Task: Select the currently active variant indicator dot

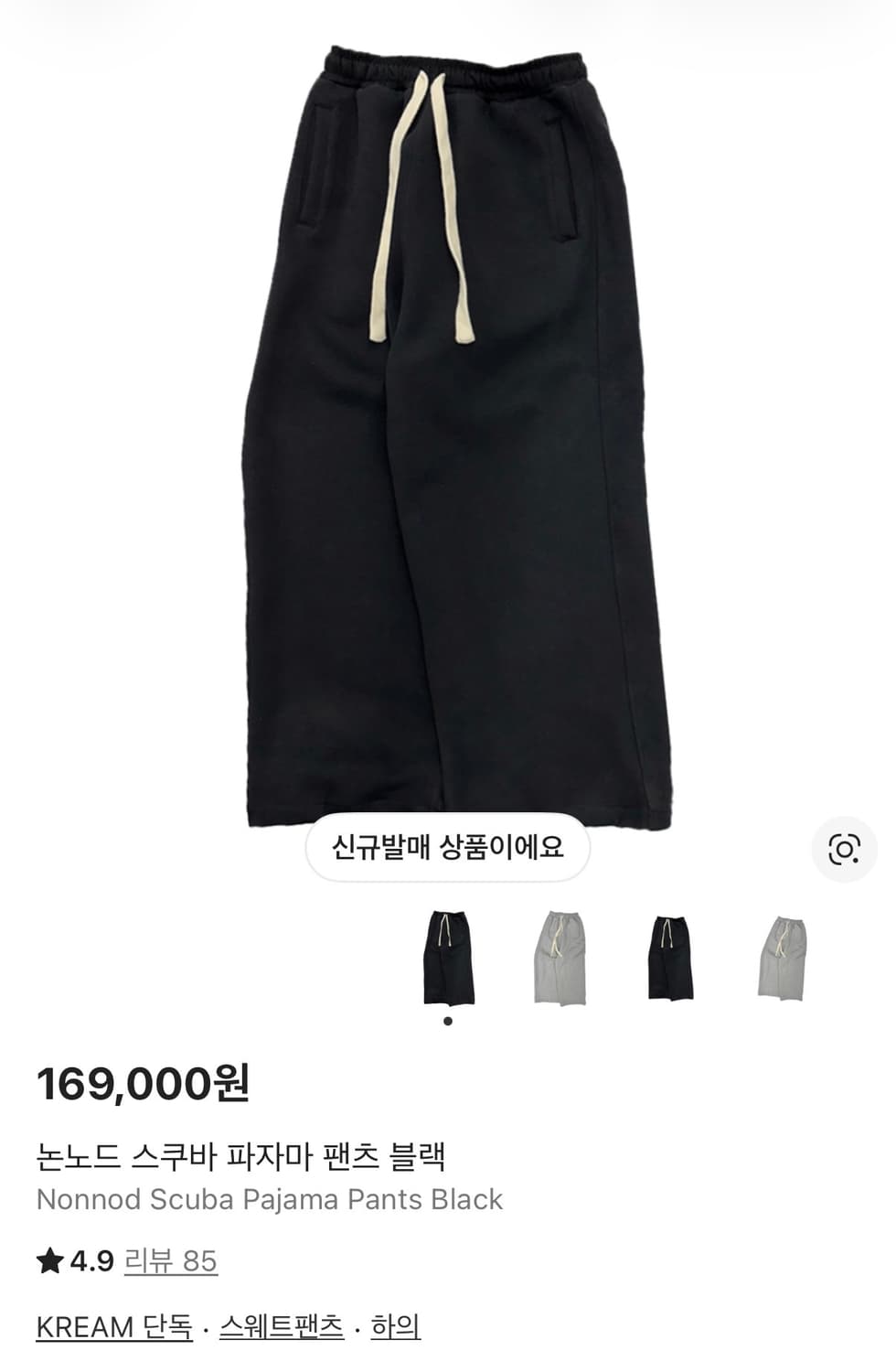Action: (x=449, y=1022)
